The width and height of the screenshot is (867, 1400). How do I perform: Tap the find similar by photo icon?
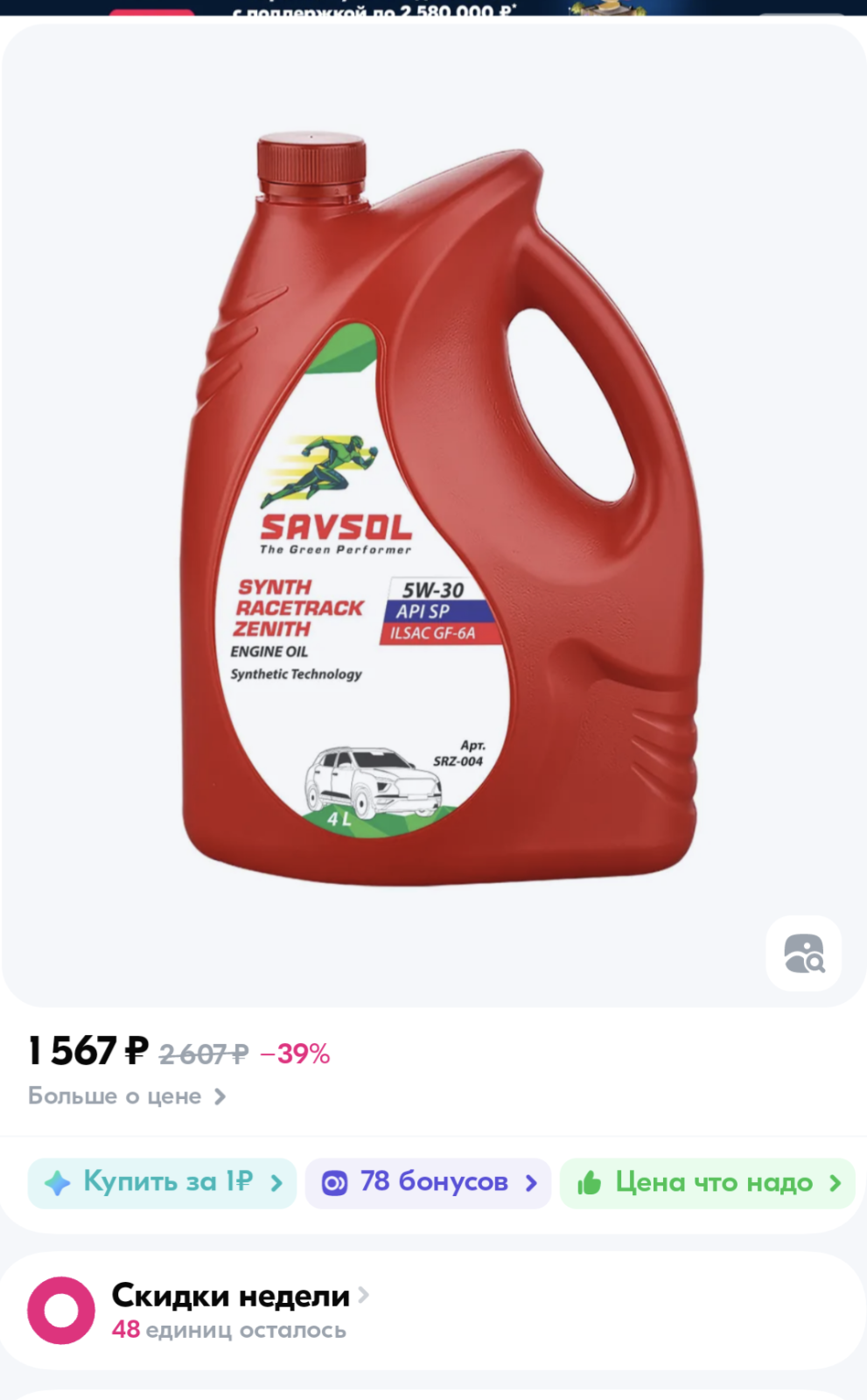coord(803,954)
